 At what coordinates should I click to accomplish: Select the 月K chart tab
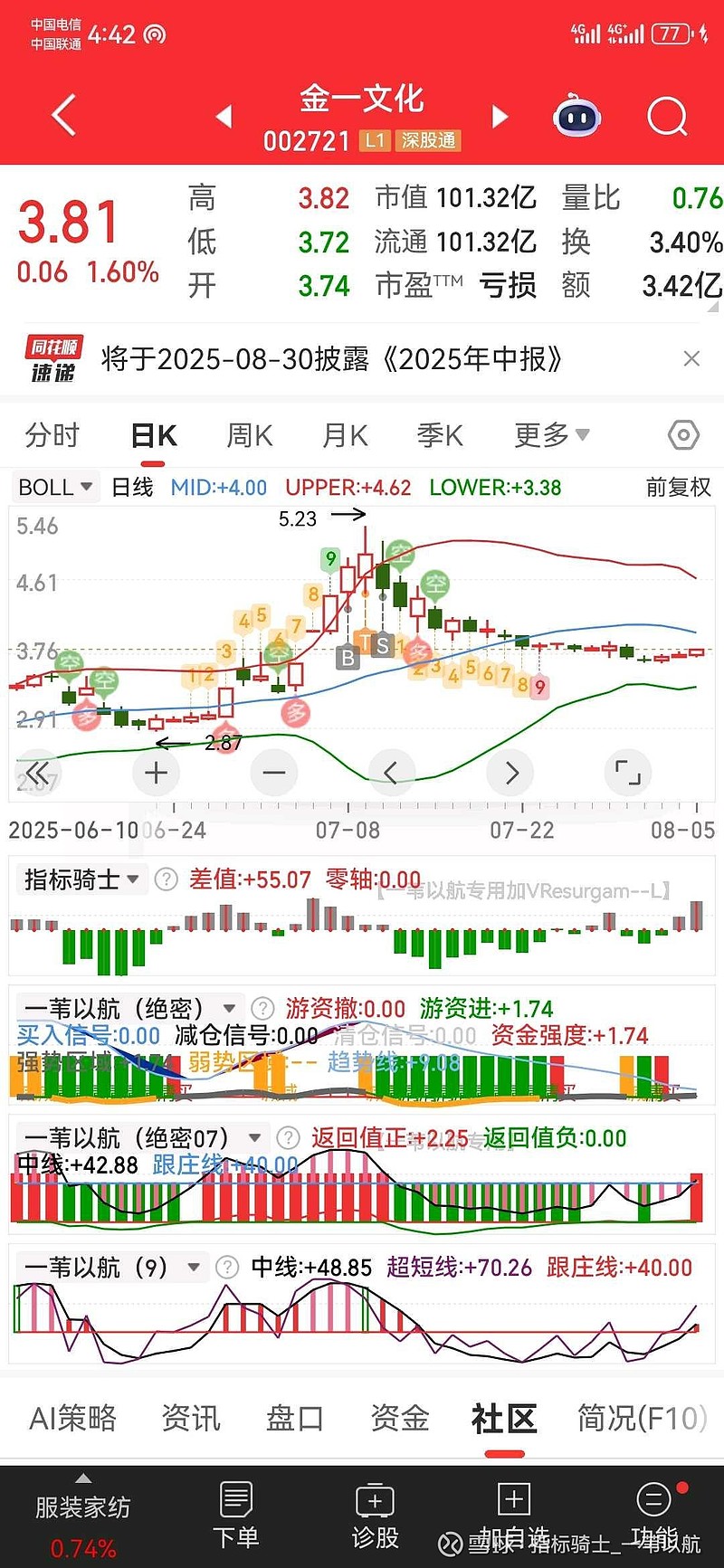345,435
